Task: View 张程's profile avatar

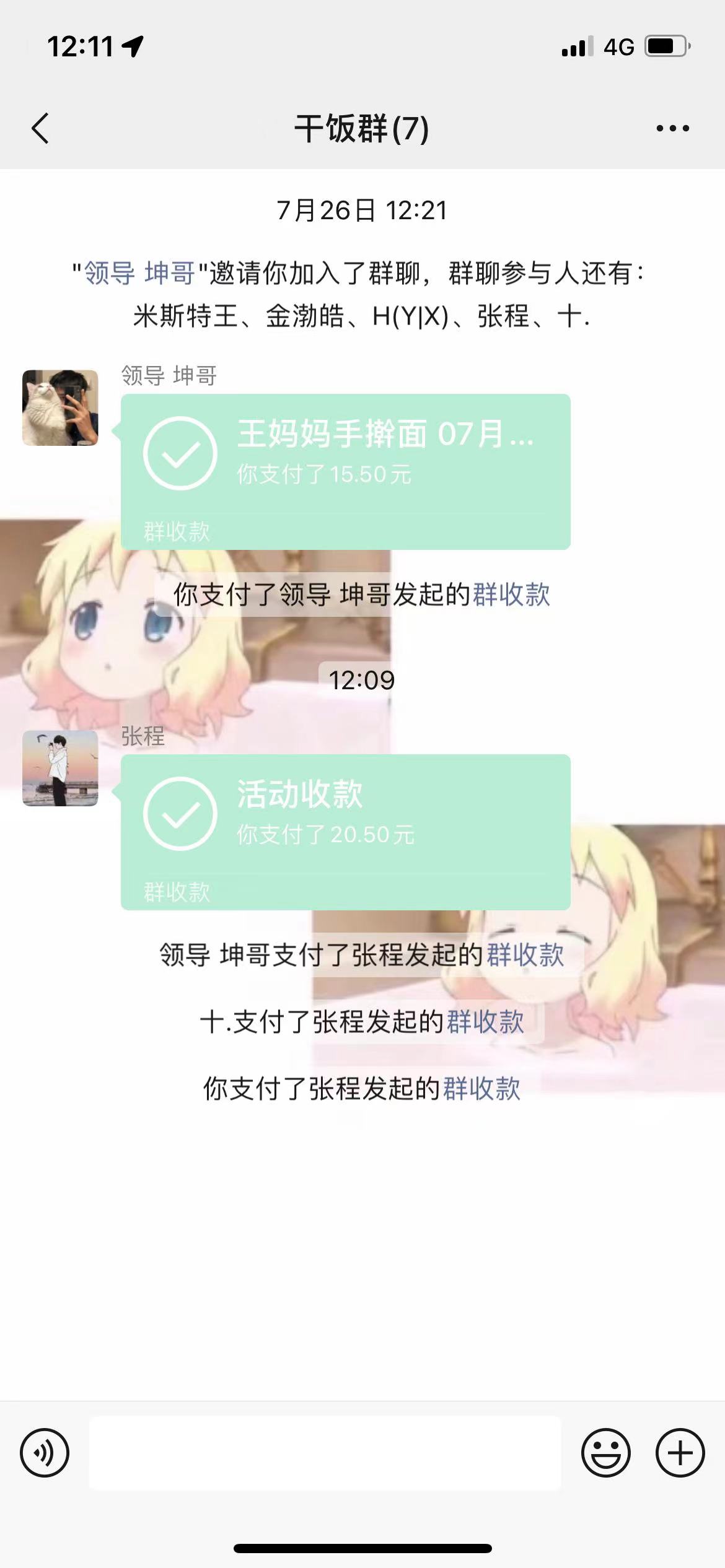Action: (x=60, y=768)
